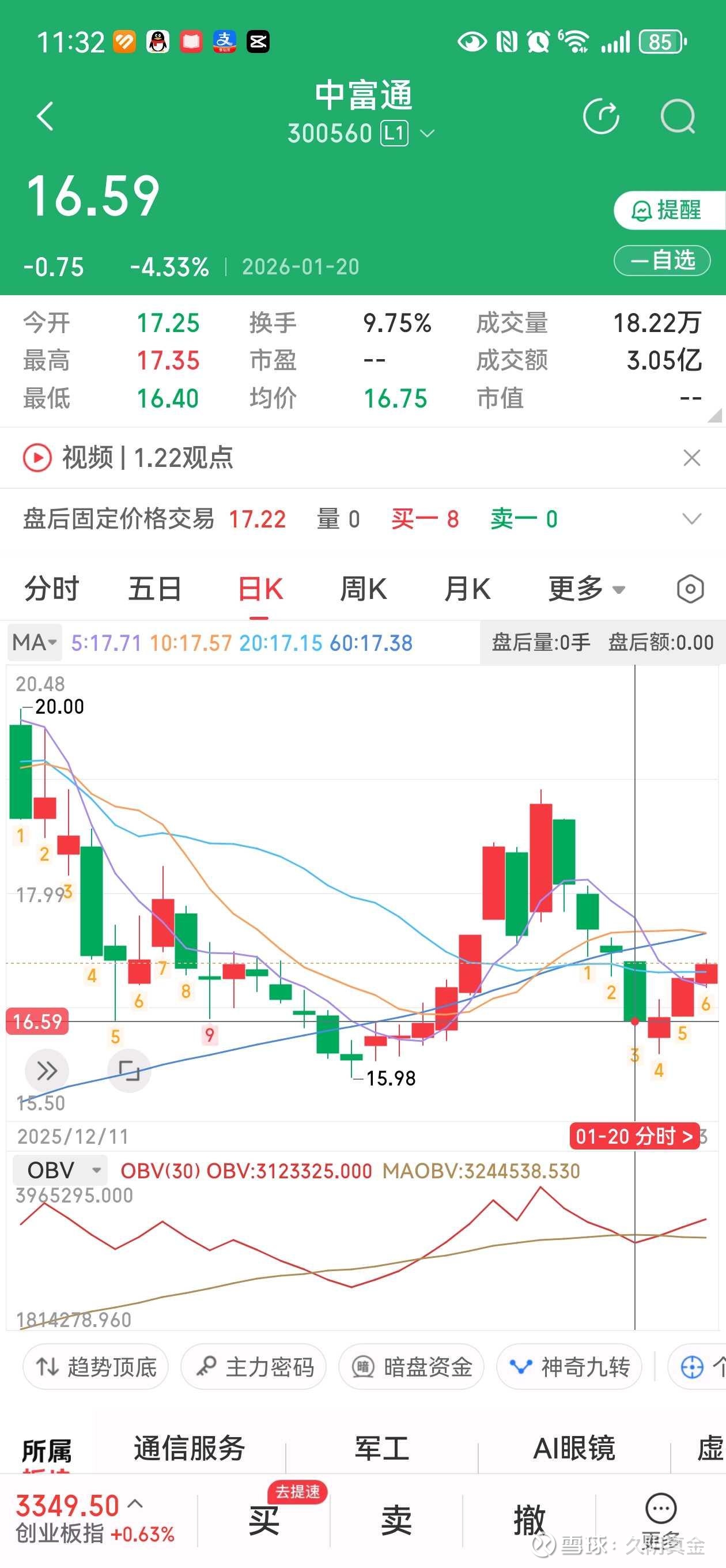Select the 周K chart tab

point(364,589)
